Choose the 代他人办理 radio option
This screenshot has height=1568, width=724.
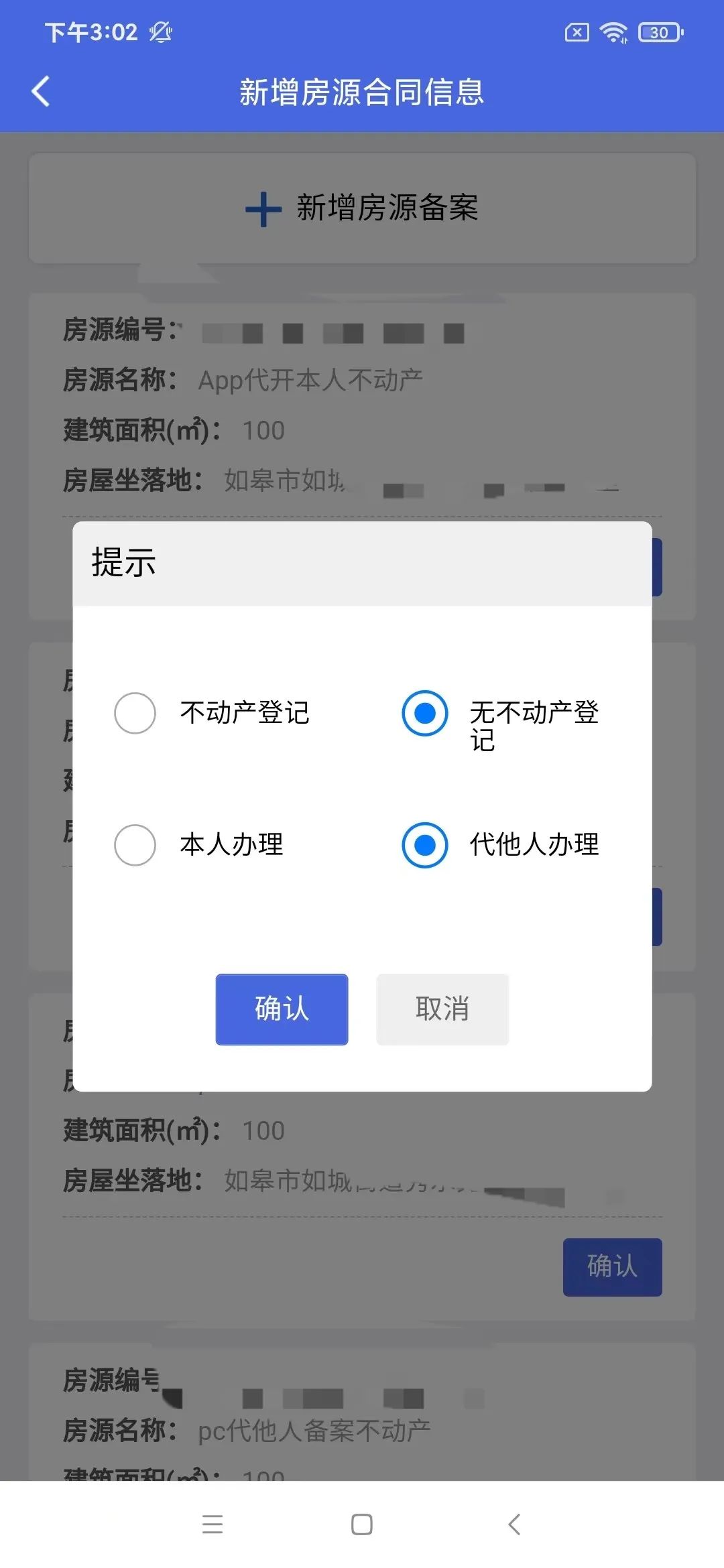(424, 844)
